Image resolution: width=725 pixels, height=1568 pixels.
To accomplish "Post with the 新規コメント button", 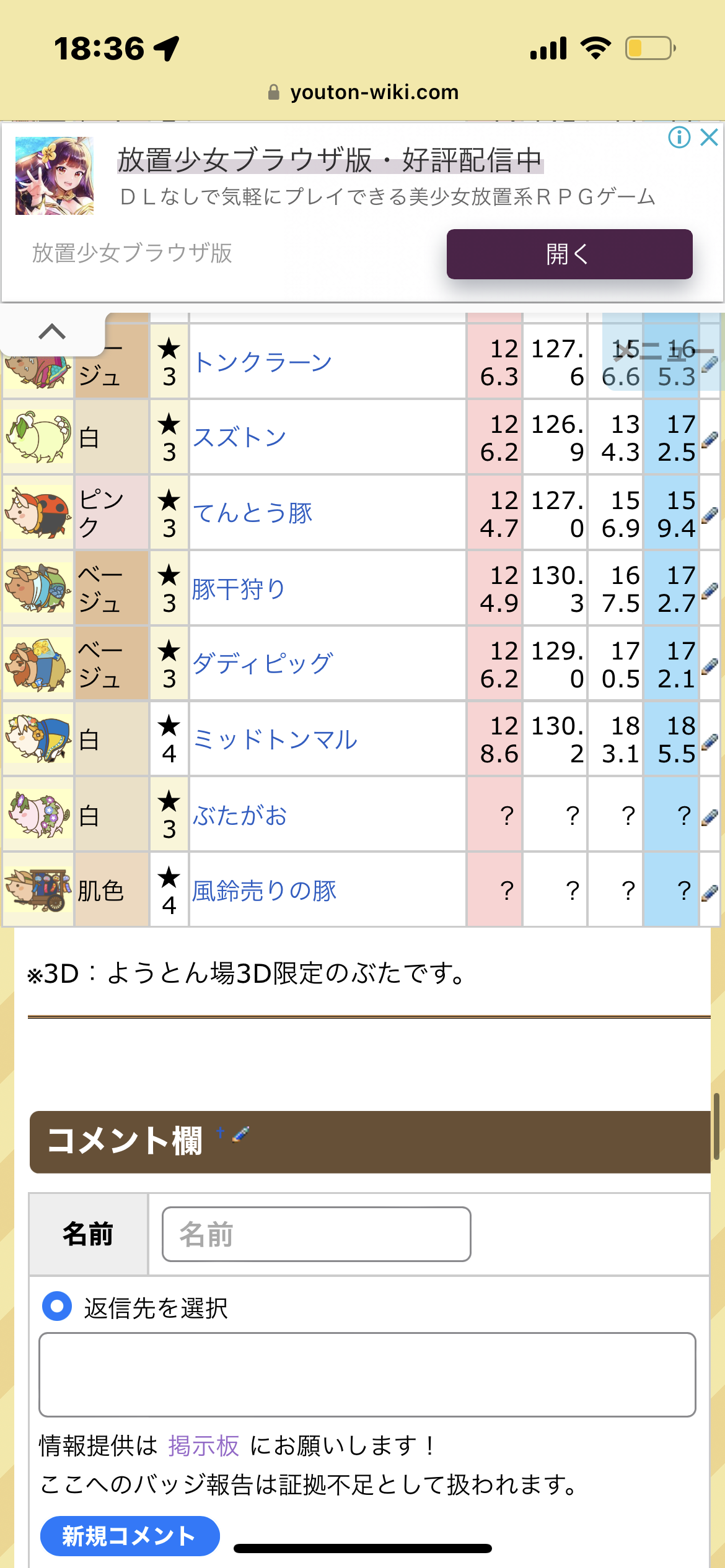I will [x=130, y=1536].
